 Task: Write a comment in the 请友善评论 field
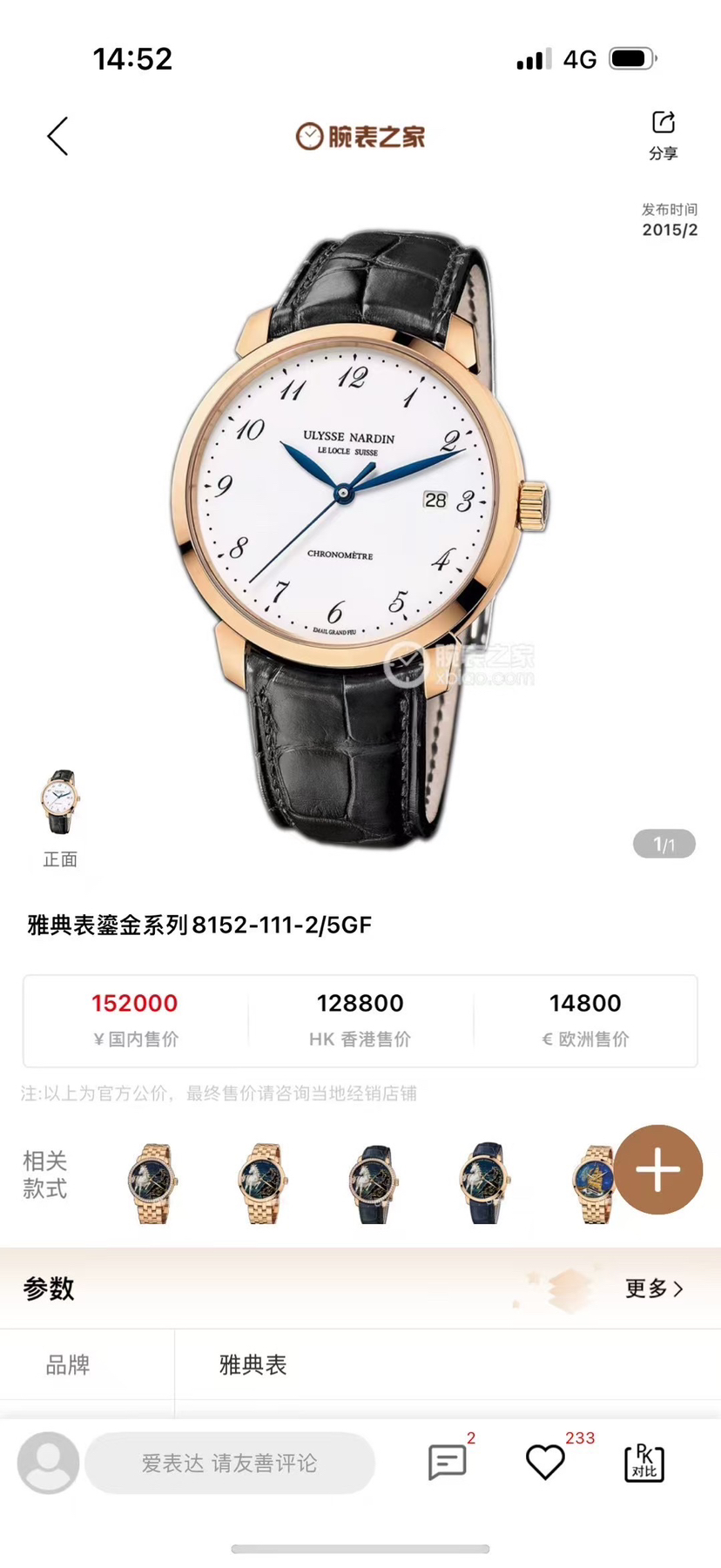click(230, 1463)
